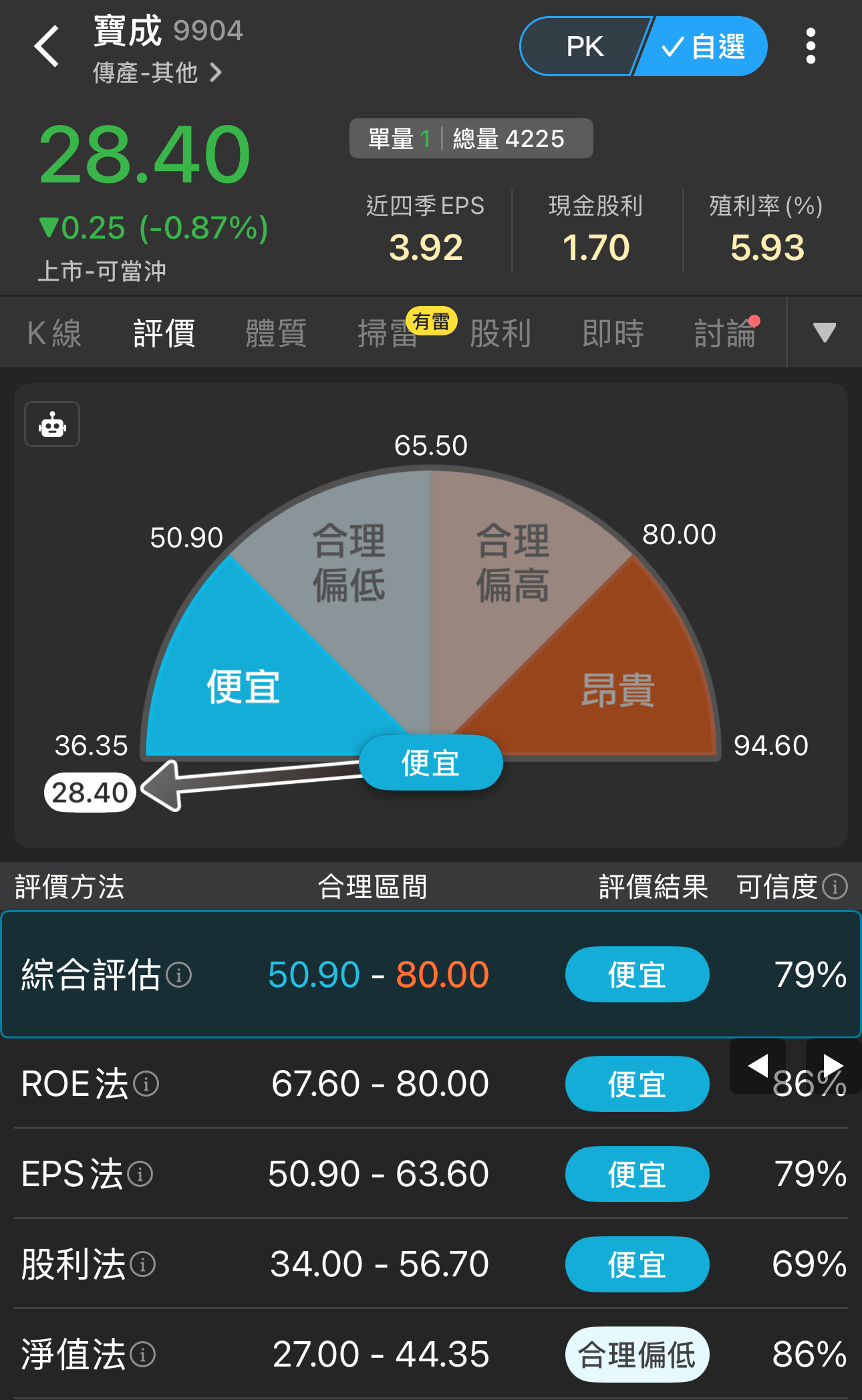
Task: Open the 傳產-其他 industry category link
Action: [156, 73]
